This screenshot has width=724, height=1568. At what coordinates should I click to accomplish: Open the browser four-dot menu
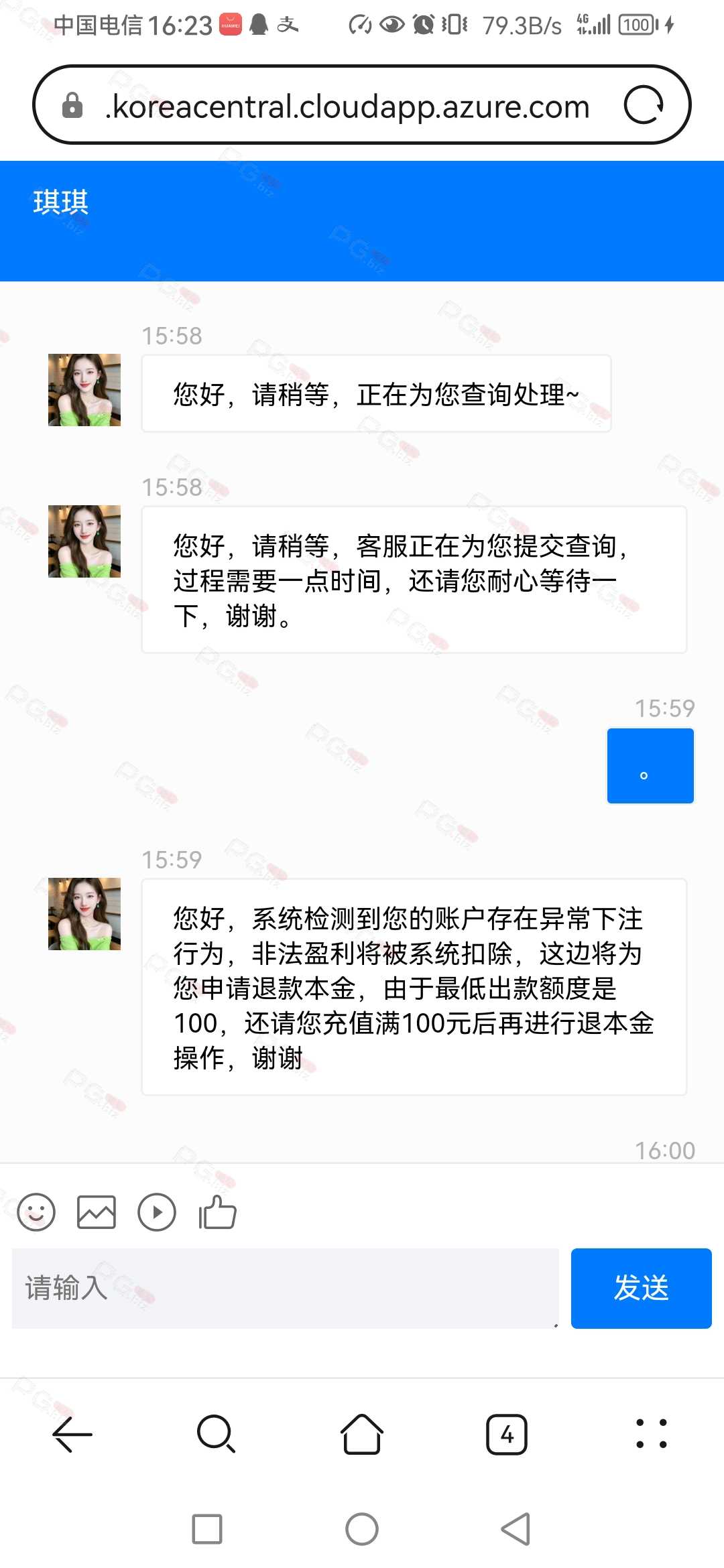coord(652,1434)
